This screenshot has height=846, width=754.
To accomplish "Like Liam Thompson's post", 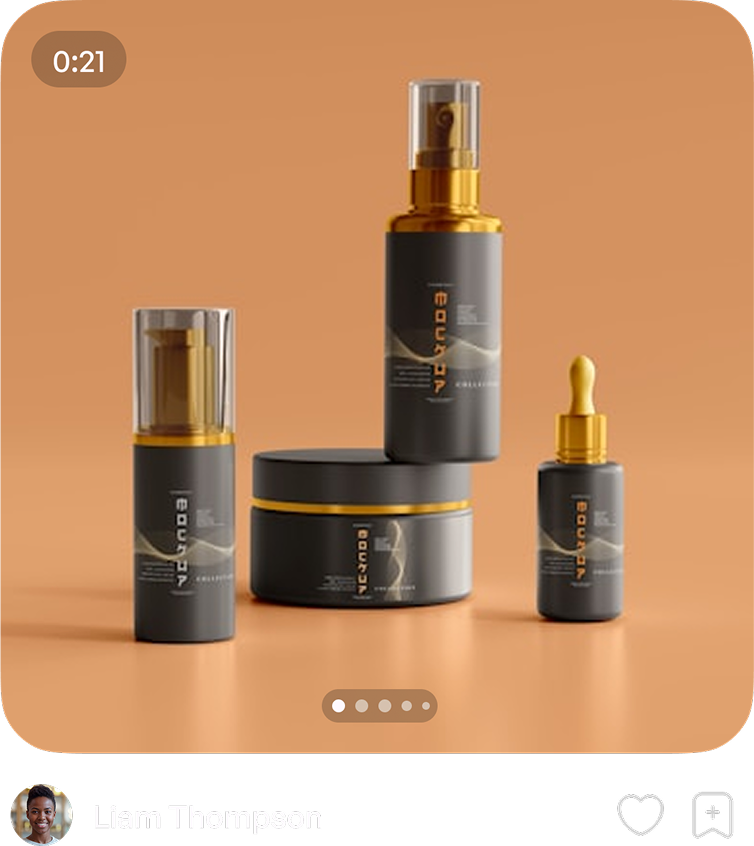I will click(640, 815).
